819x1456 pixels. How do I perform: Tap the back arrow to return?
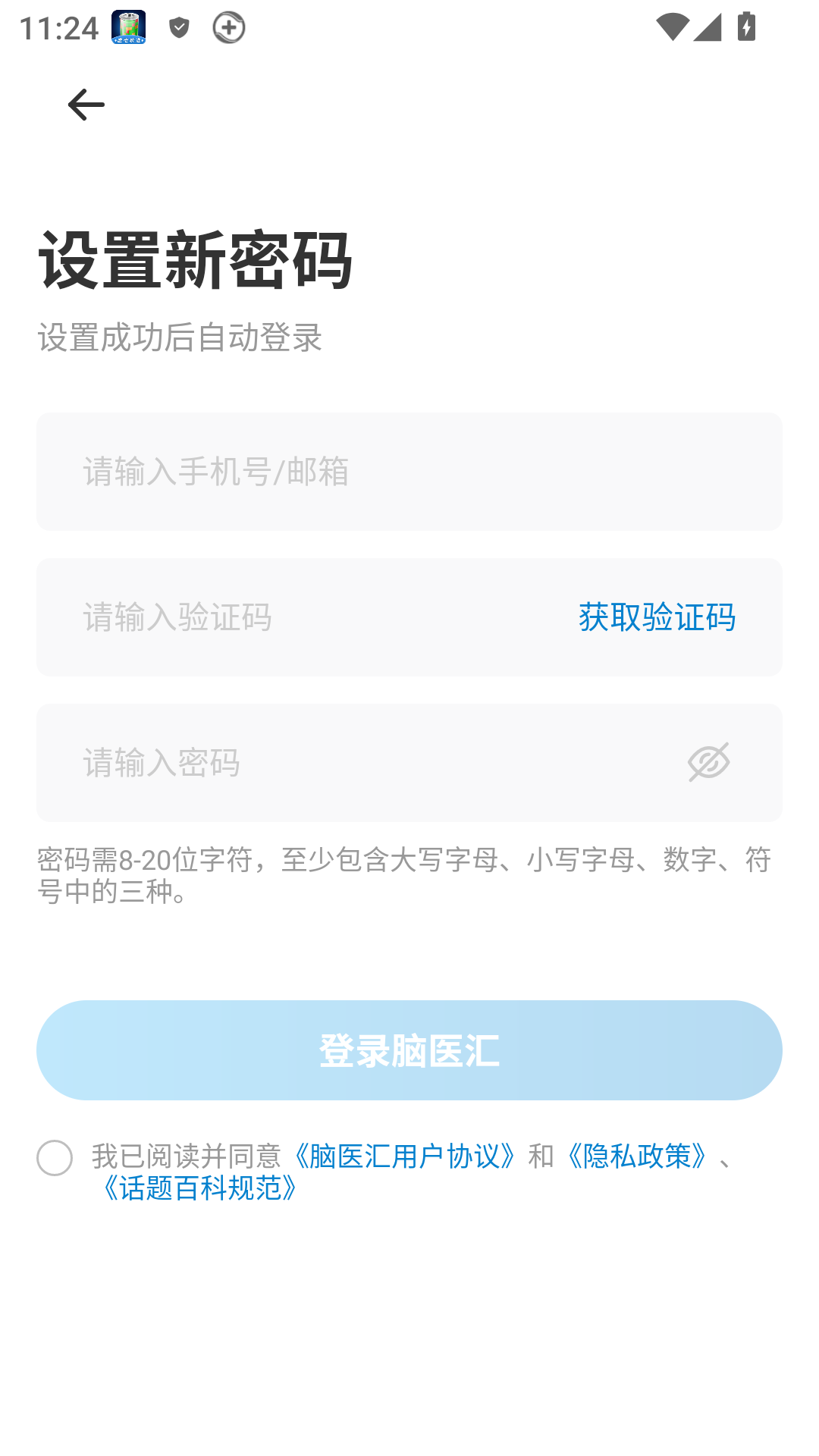84,105
